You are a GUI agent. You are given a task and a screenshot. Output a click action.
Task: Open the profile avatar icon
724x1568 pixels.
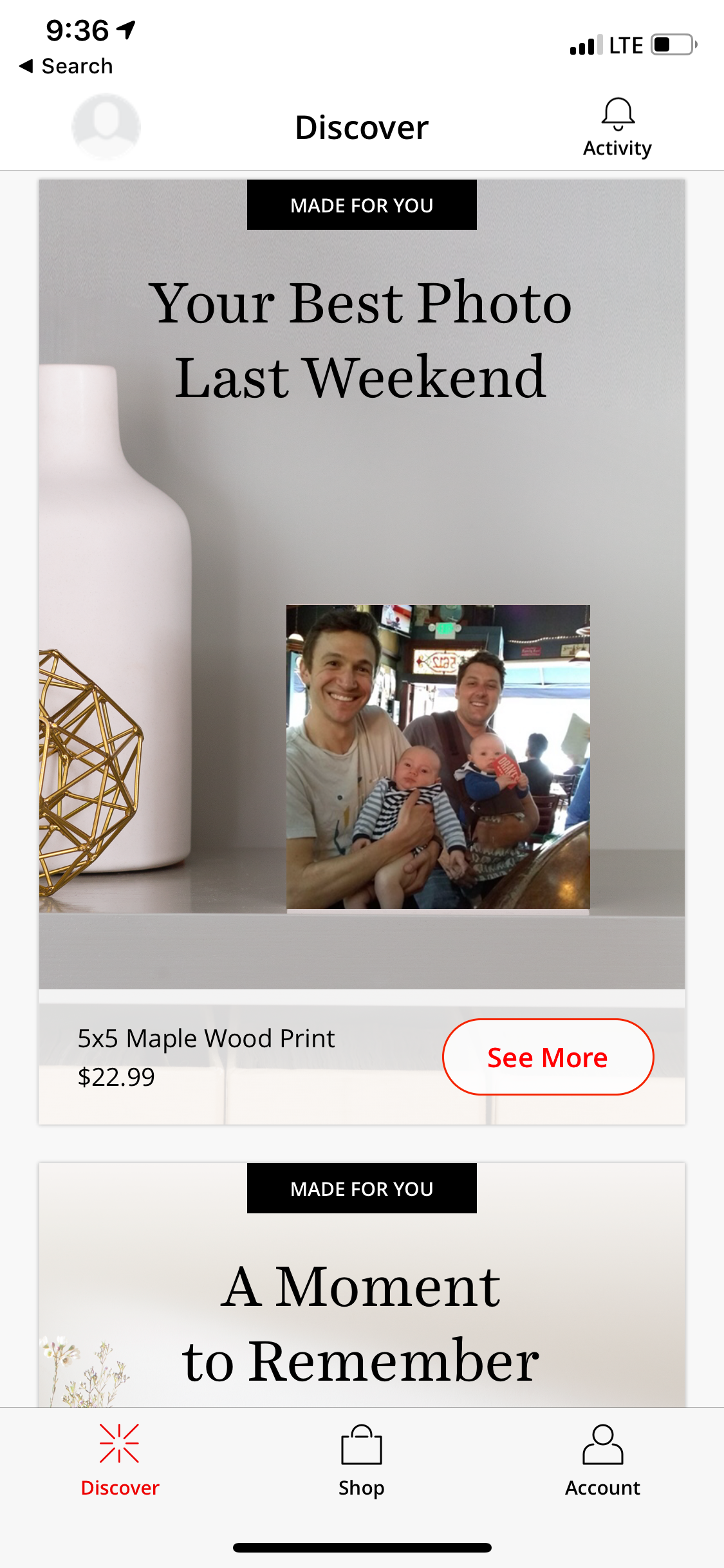pyautogui.click(x=106, y=126)
